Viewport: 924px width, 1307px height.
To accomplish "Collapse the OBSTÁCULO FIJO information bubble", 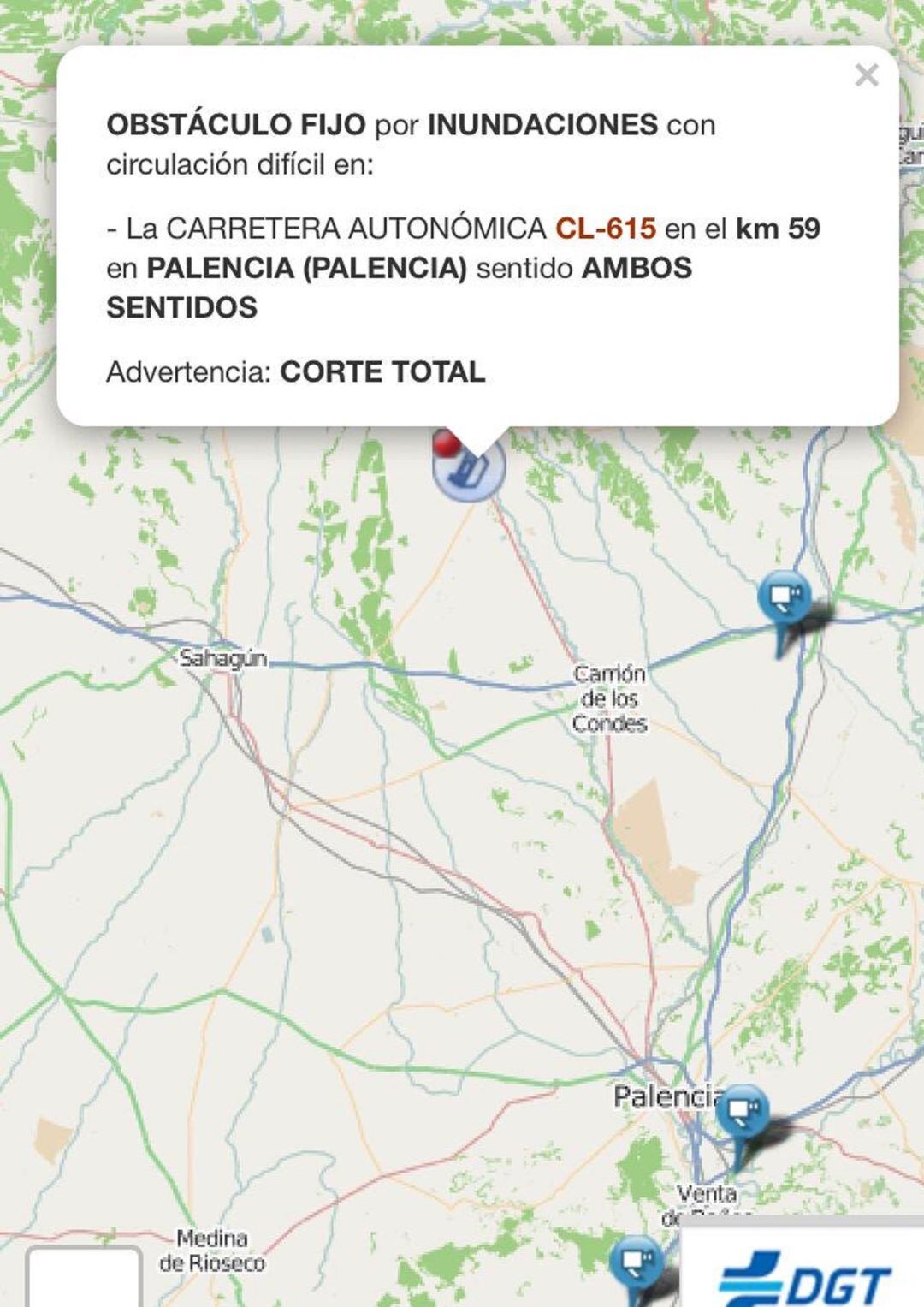I will (868, 75).
